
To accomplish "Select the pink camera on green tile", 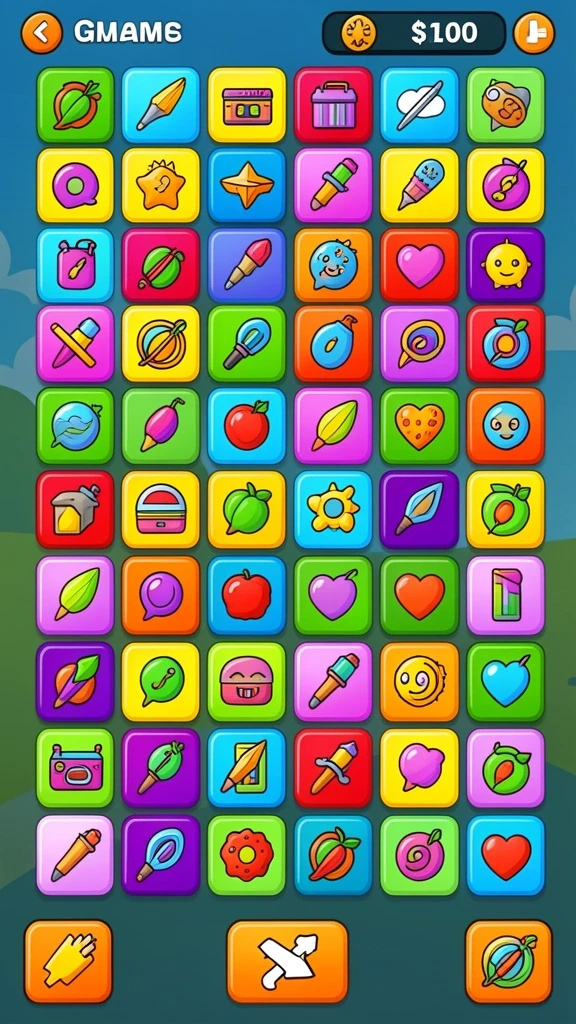I will coord(75,768).
